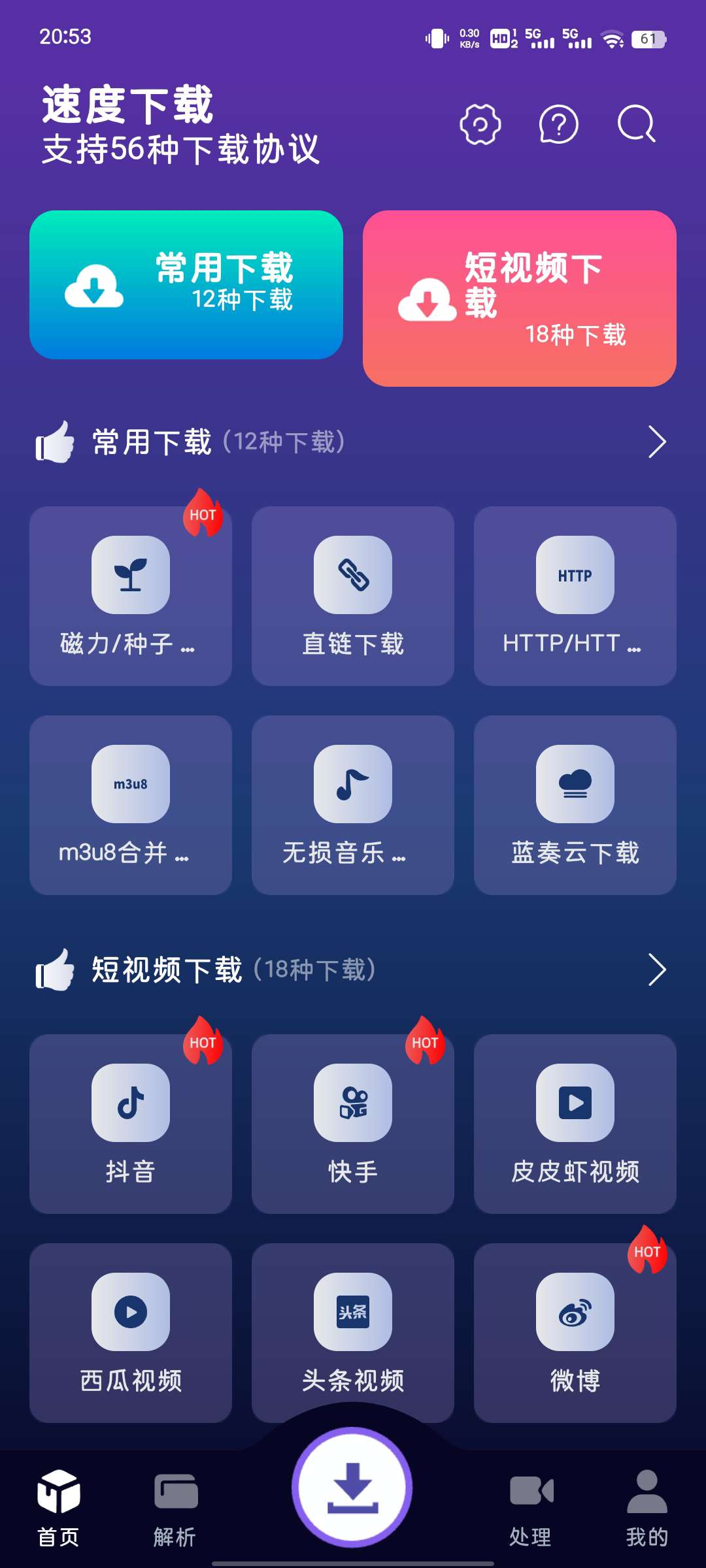Open the m3u8合并 tile
The height and width of the screenshot is (1568, 706).
point(131,805)
